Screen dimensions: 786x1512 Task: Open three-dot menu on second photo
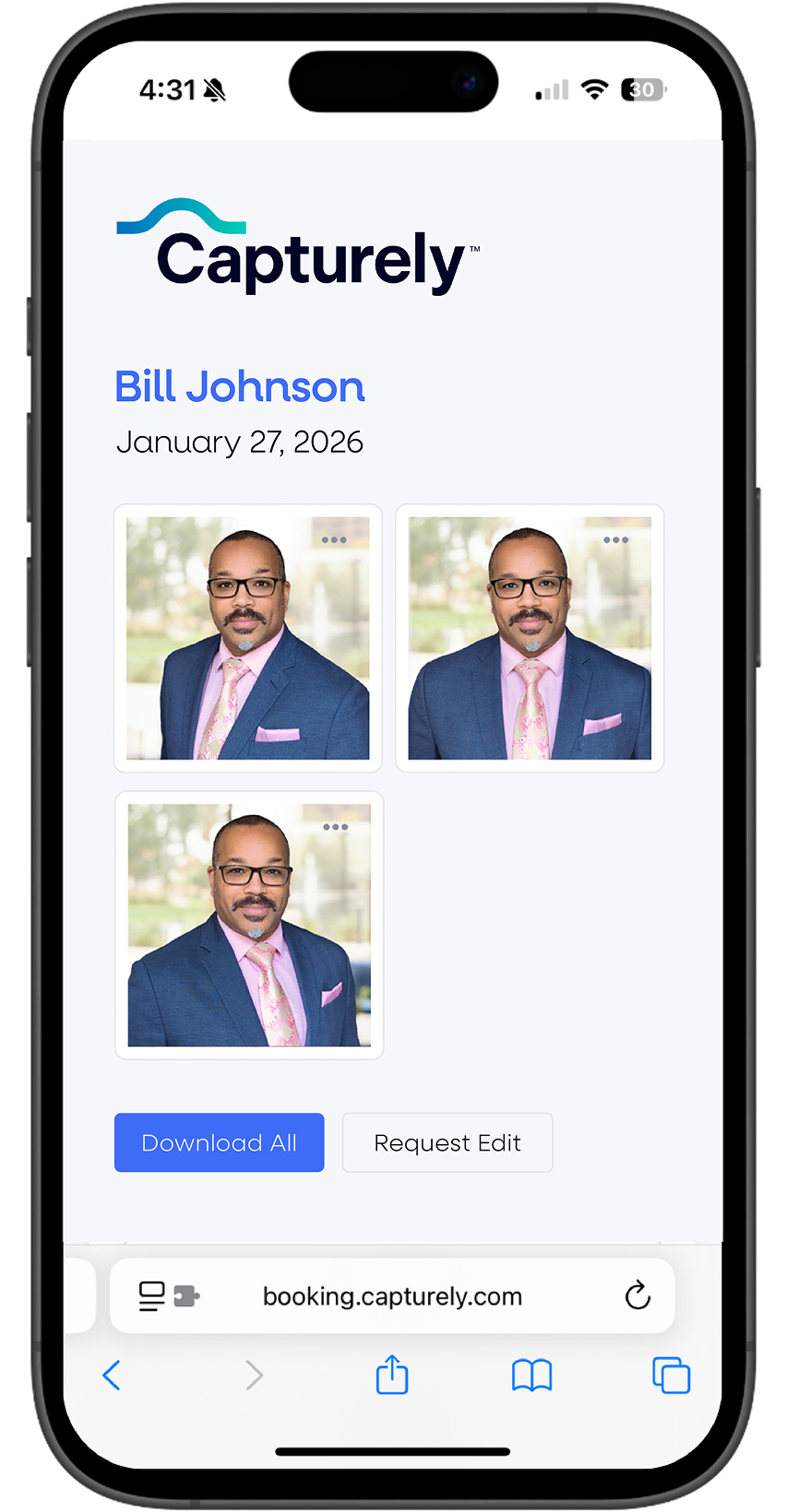pyautogui.click(x=615, y=540)
